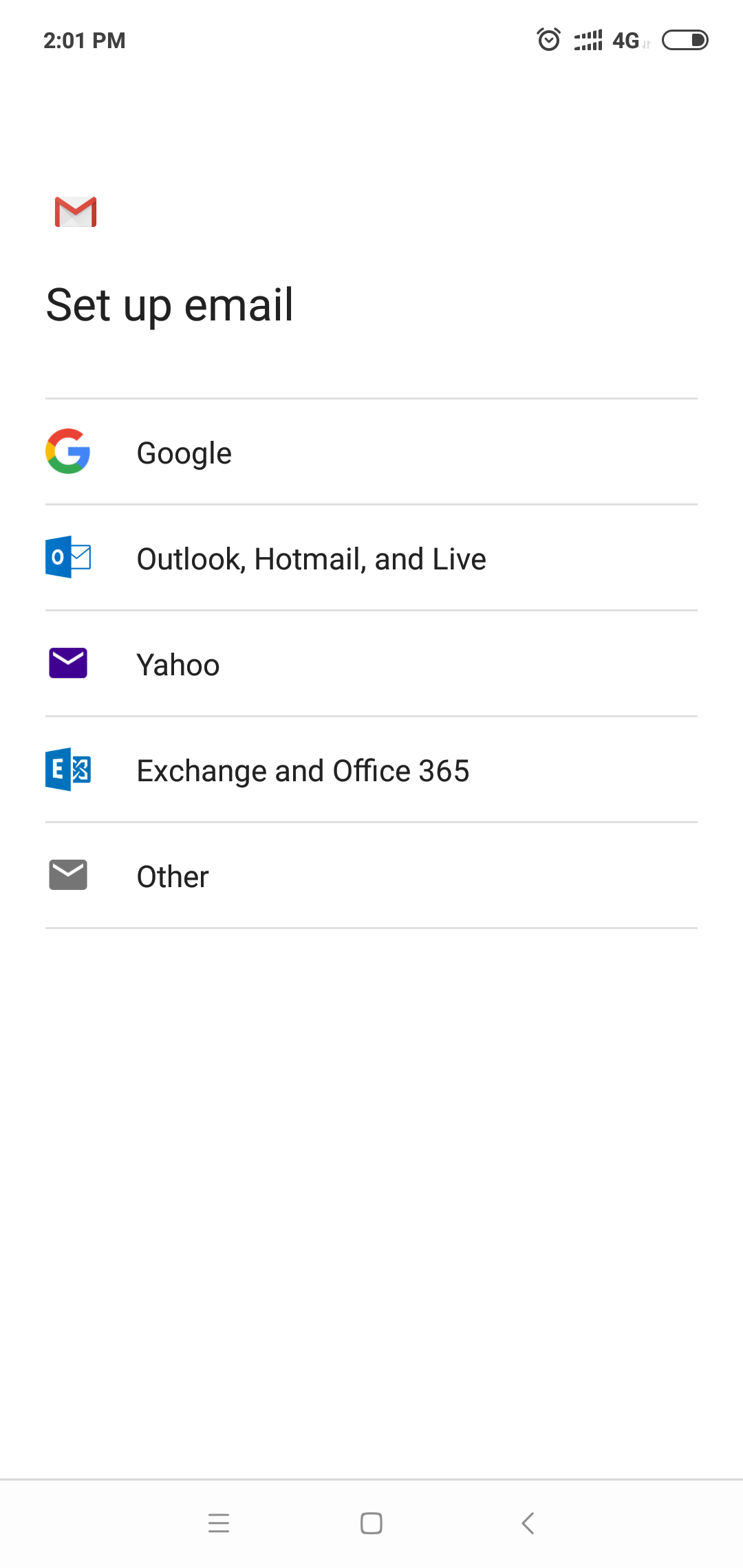Select Google as the email provider
Viewport: 743px width, 1568px height.
(x=371, y=452)
